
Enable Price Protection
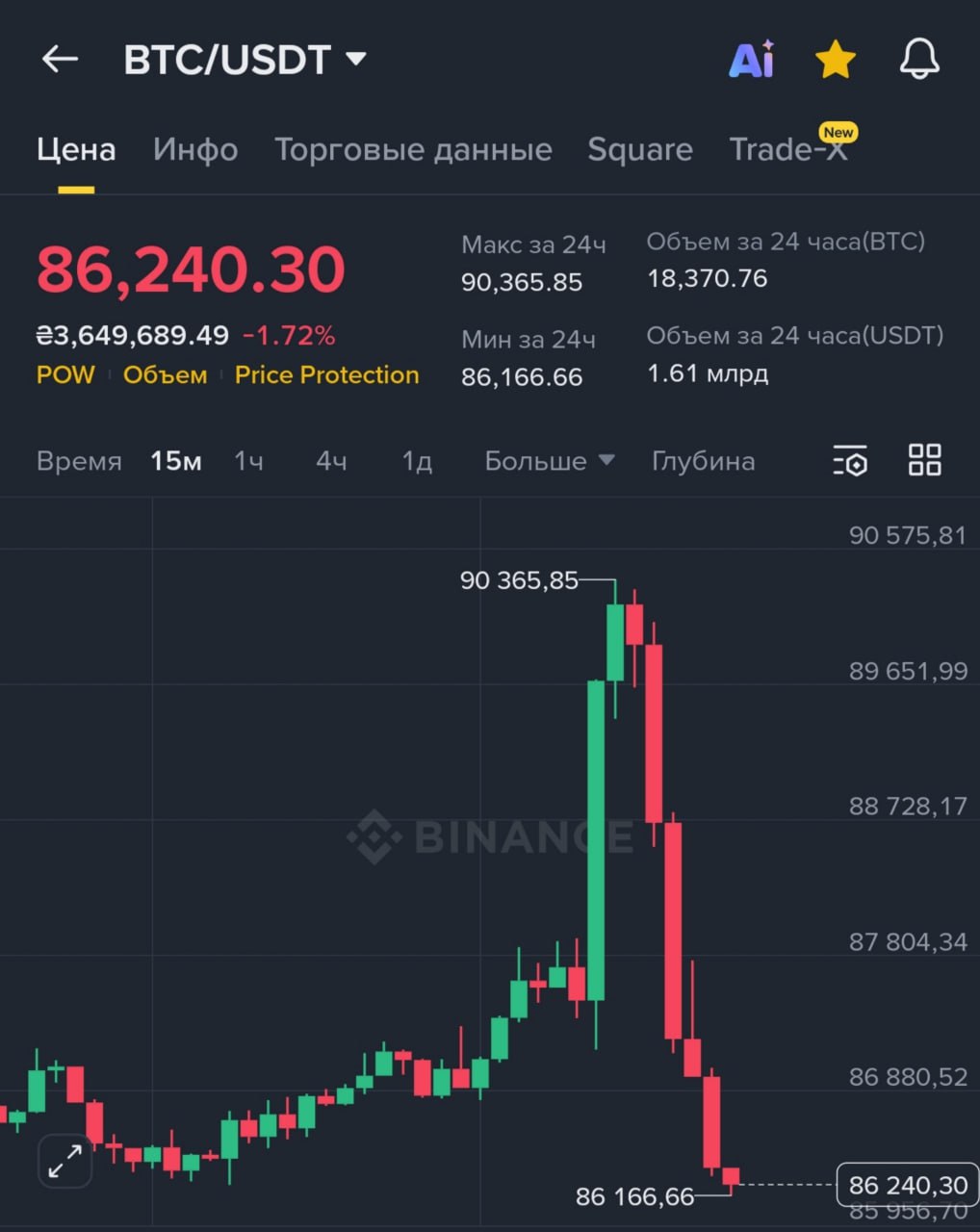click(x=326, y=375)
